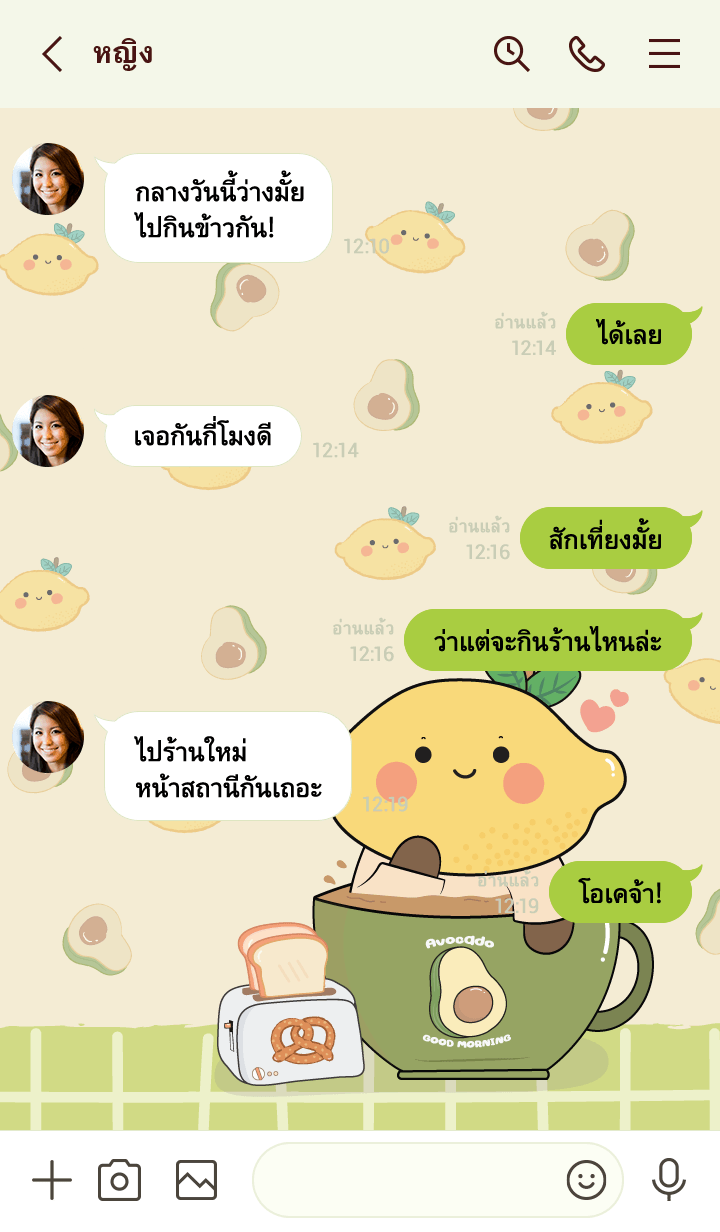Launch the camera from chat bar

[119, 1180]
